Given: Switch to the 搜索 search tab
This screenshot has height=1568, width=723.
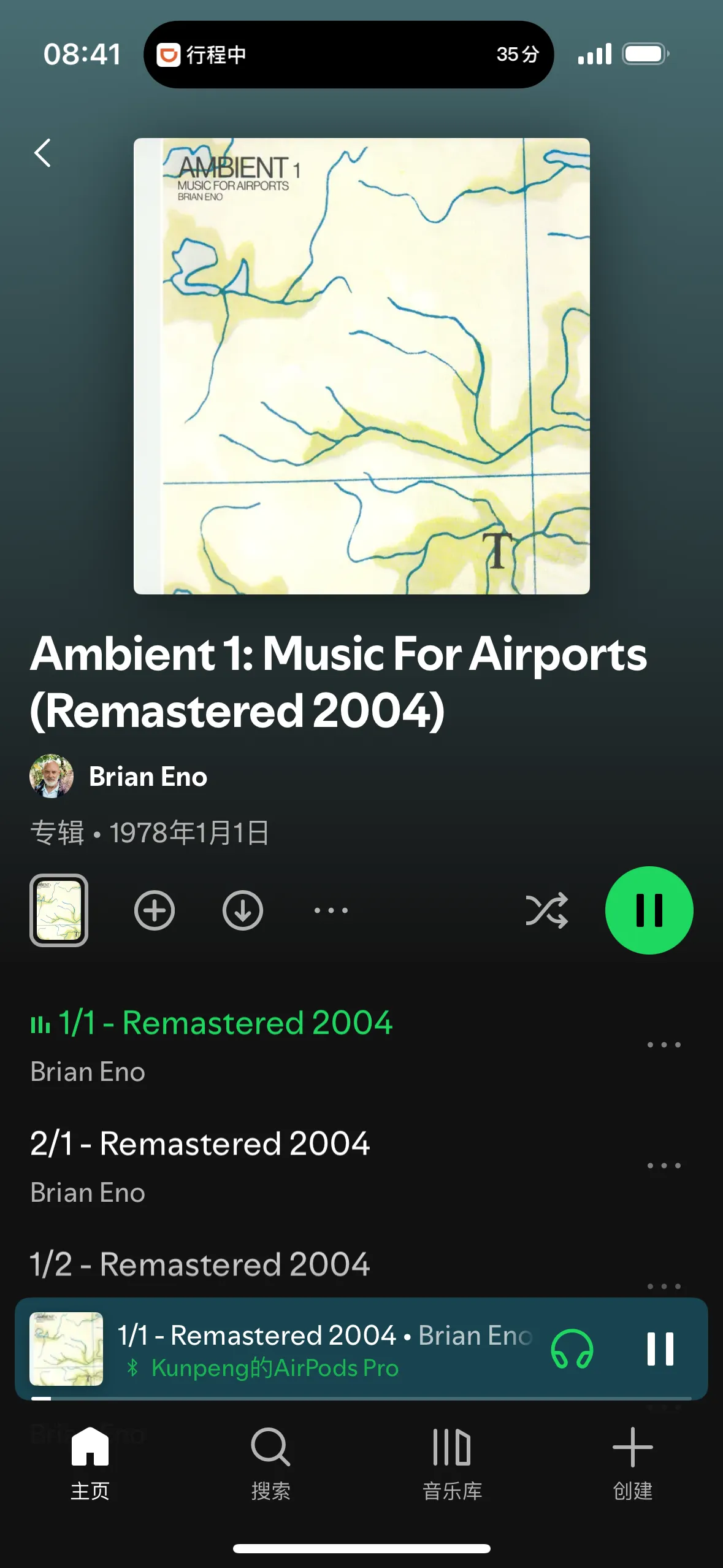Looking at the screenshot, I should (271, 1464).
